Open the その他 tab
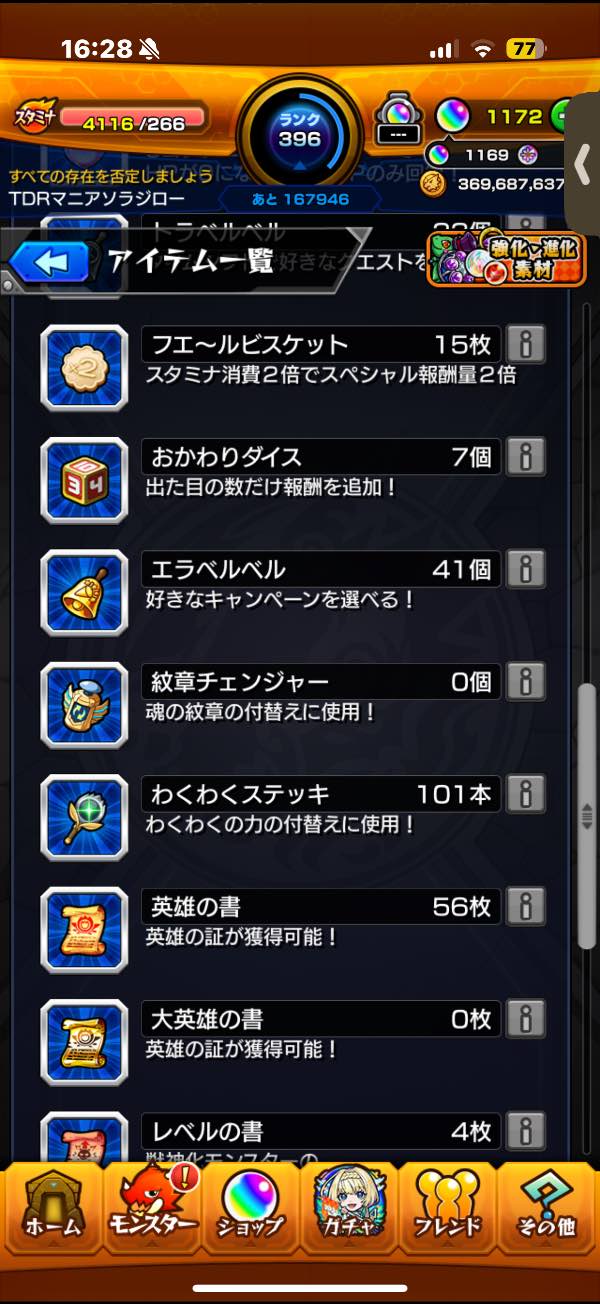Screen dimensions: 600x1304 point(548,1209)
